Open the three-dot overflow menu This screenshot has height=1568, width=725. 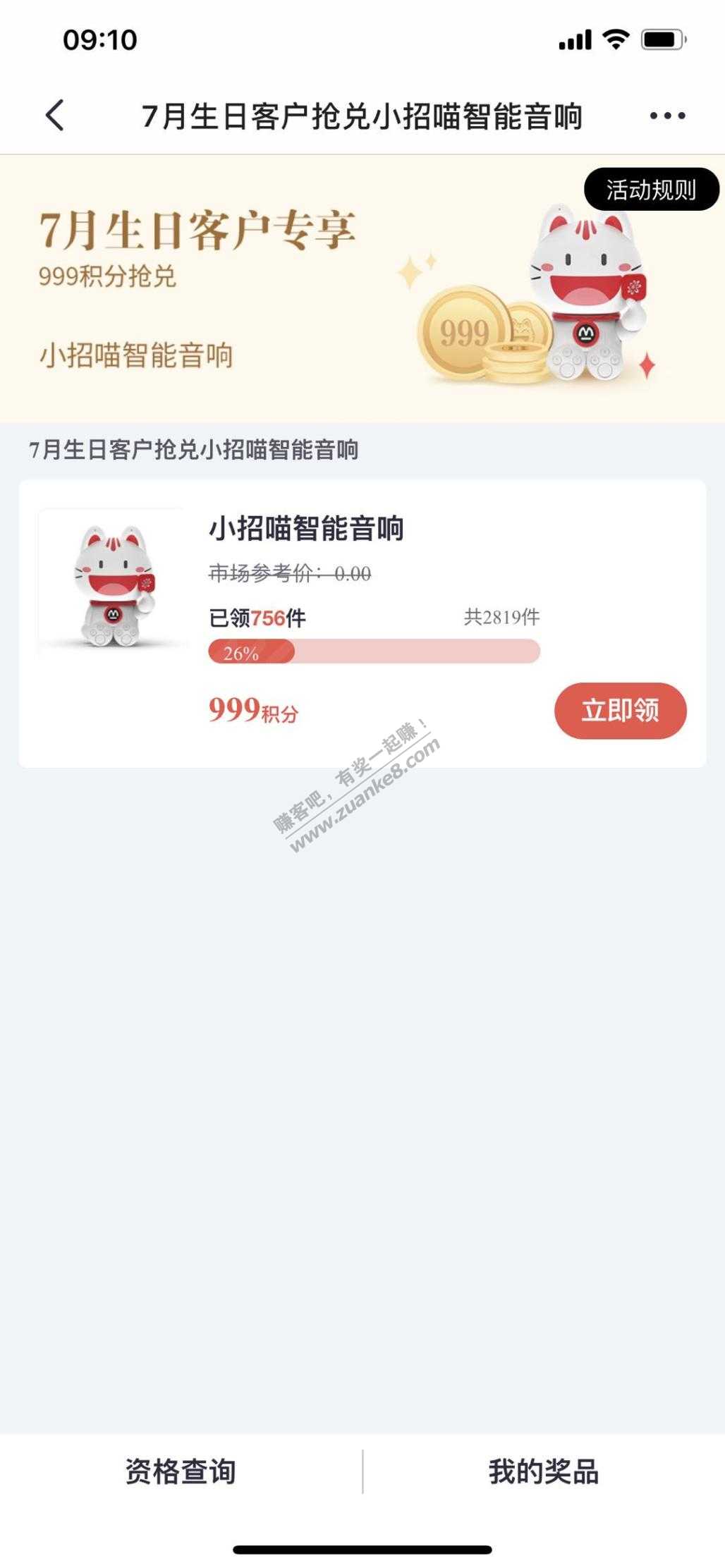pos(667,116)
